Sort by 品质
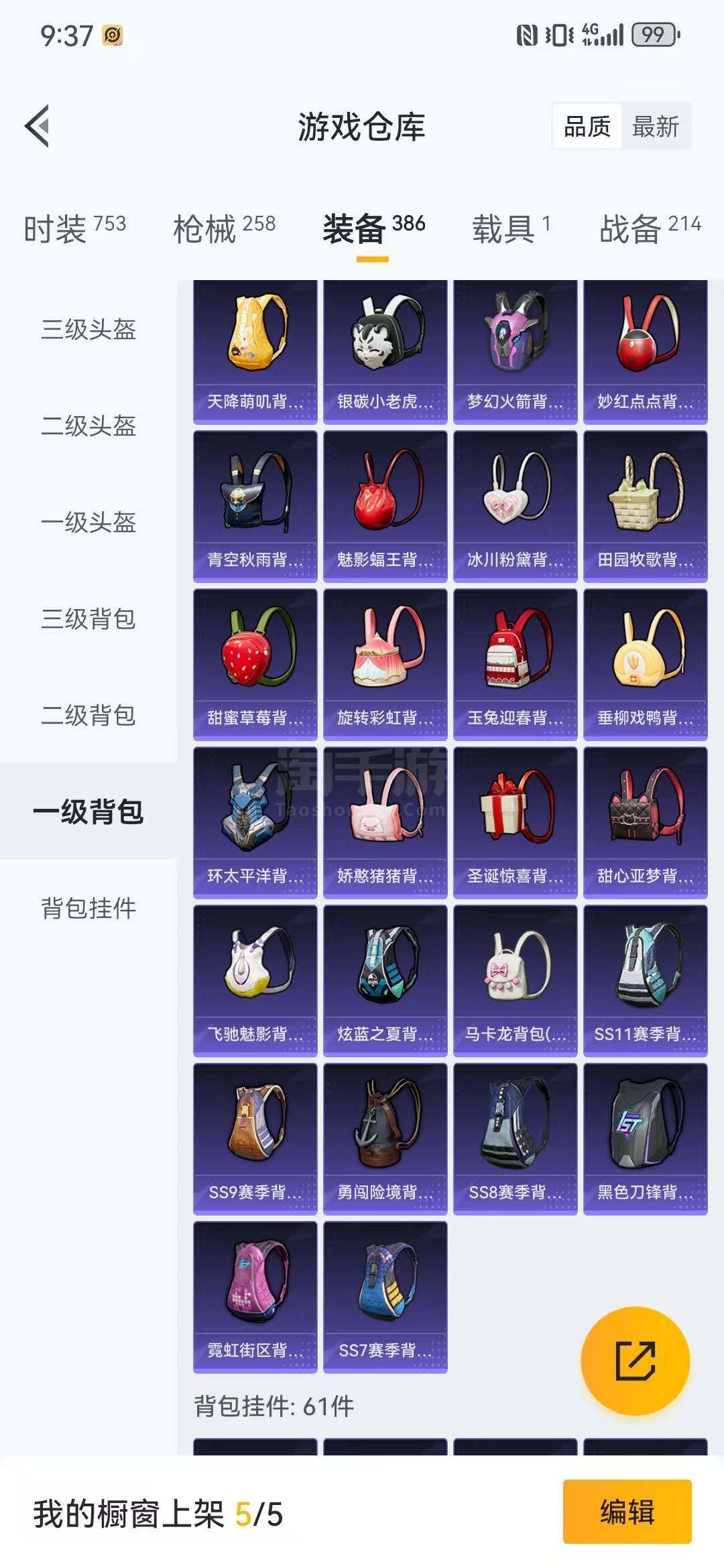 coord(587,126)
